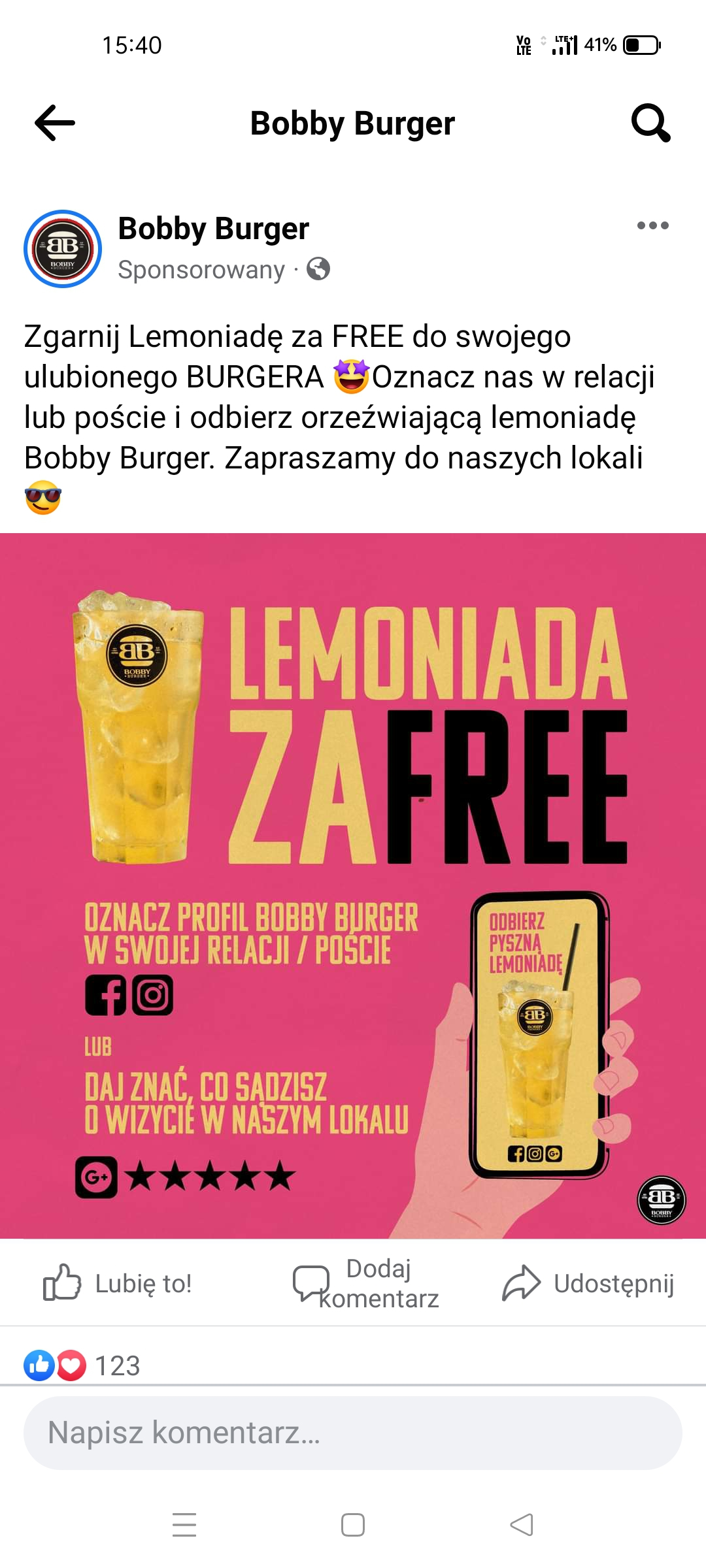Open the Lemoniada za Free ad image

coord(353,885)
